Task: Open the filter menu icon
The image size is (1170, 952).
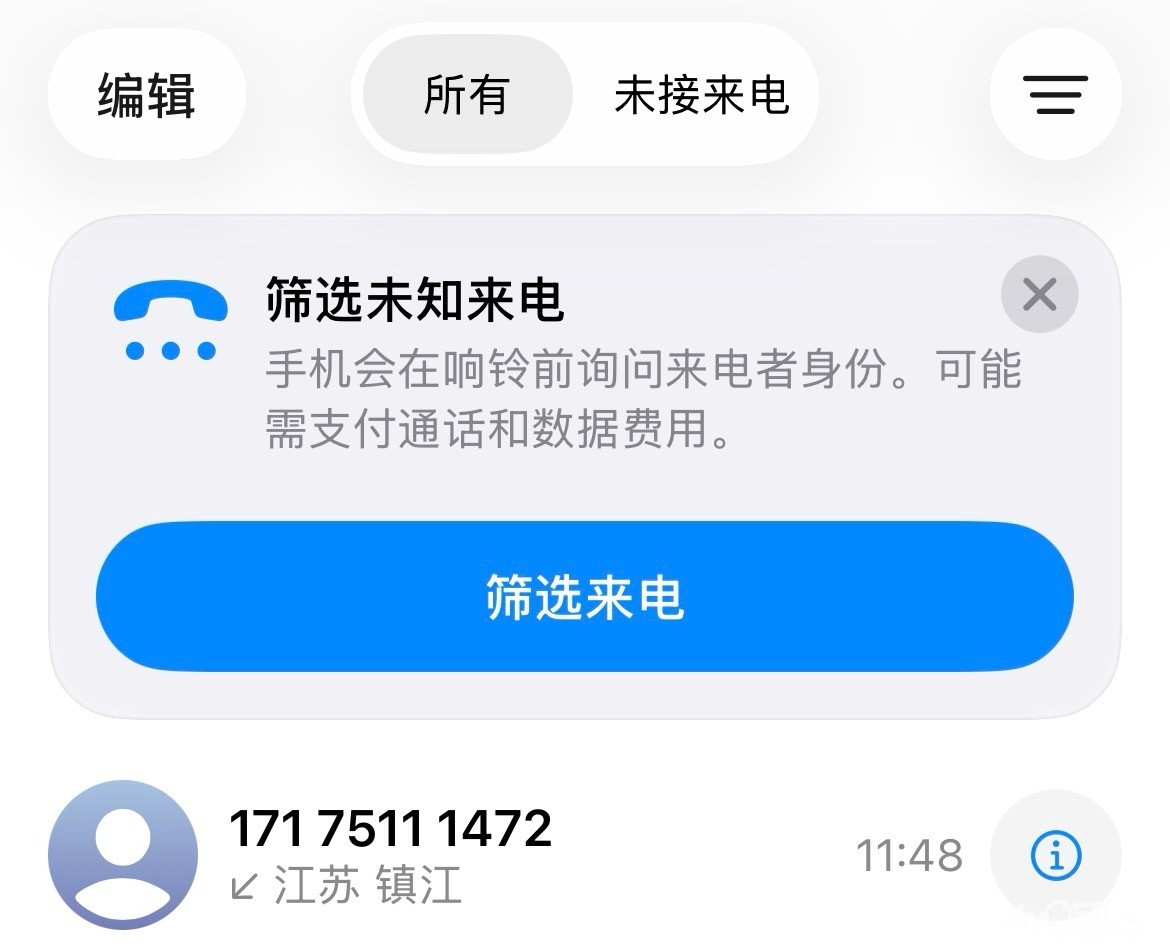Action: (x=1055, y=96)
